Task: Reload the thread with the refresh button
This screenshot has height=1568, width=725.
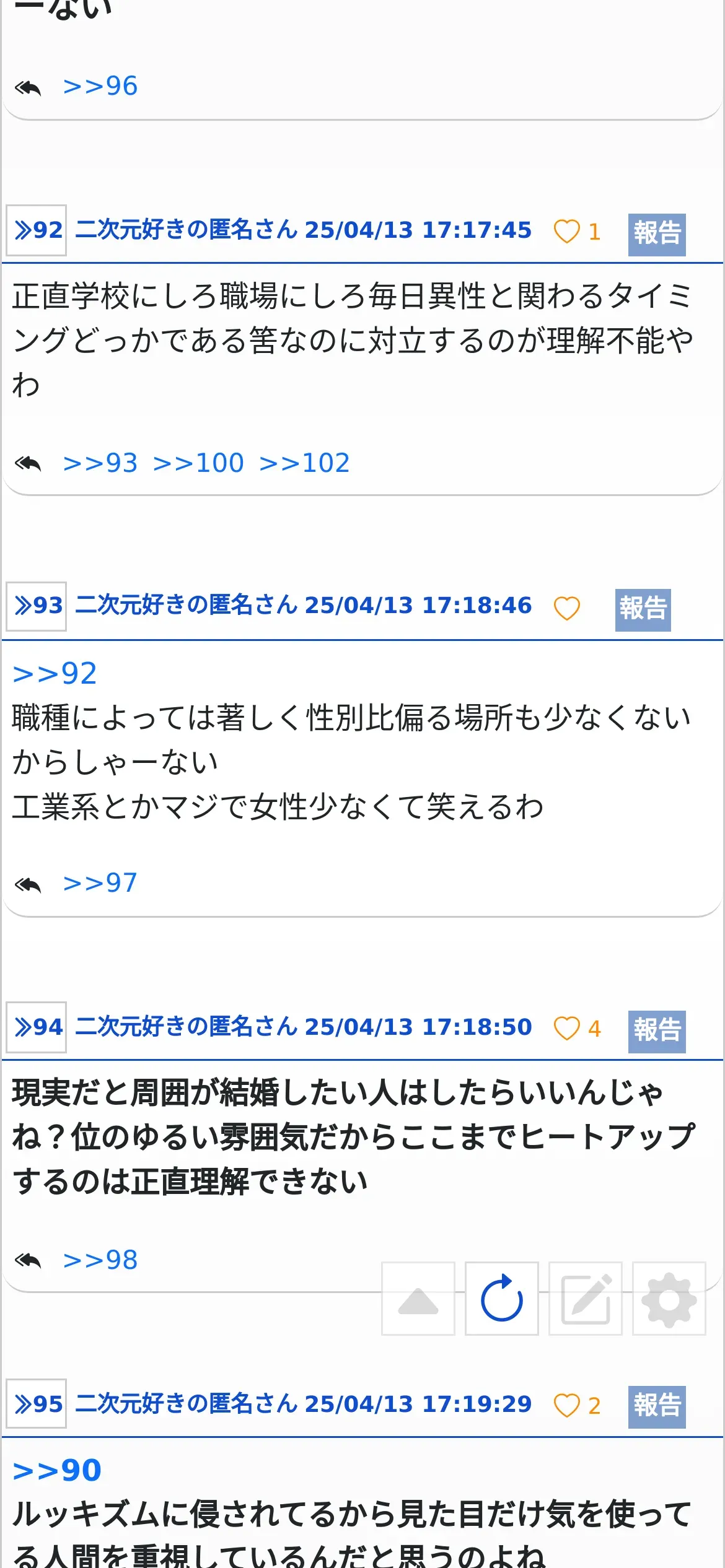Action: pos(501,1299)
